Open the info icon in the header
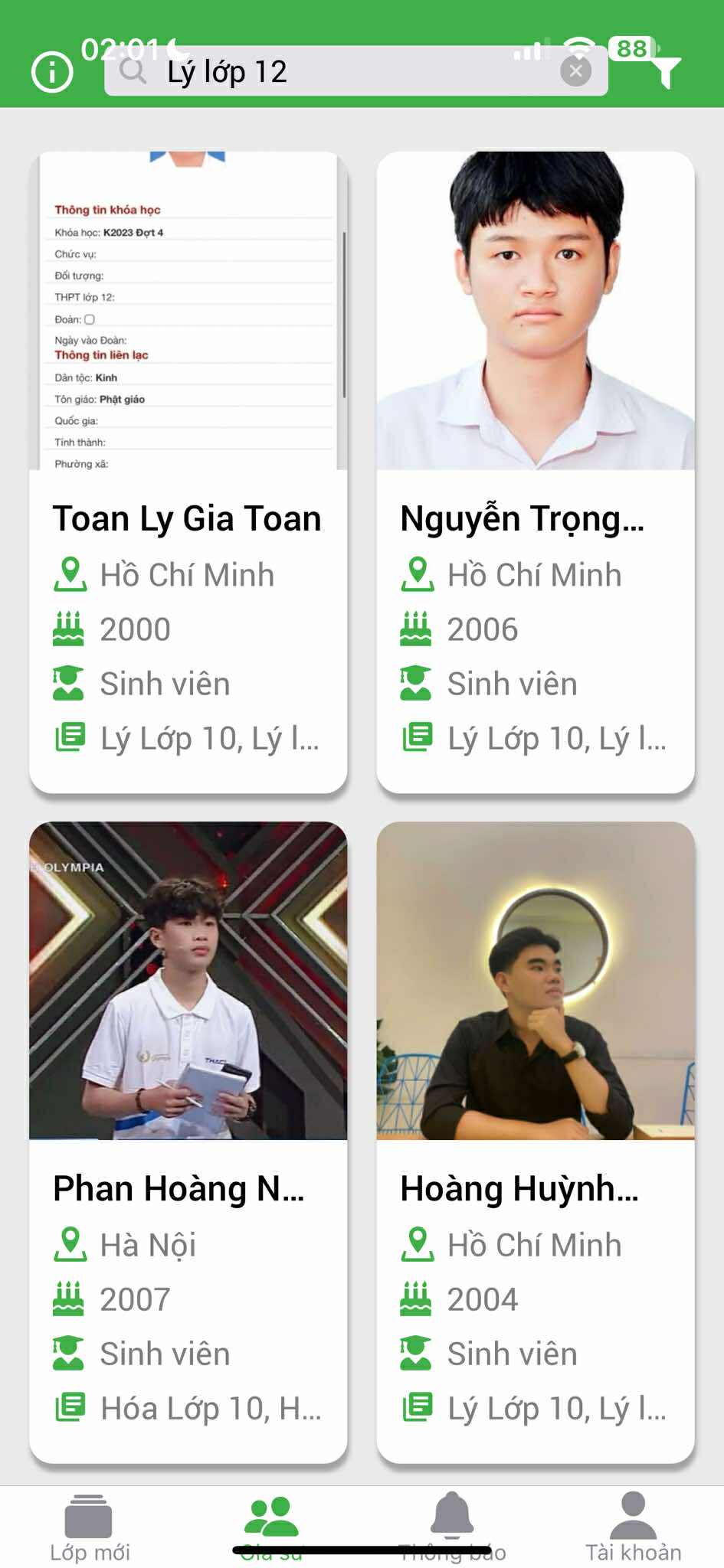The height and width of the screenshot is (1568, 724). tap(52, 73)
